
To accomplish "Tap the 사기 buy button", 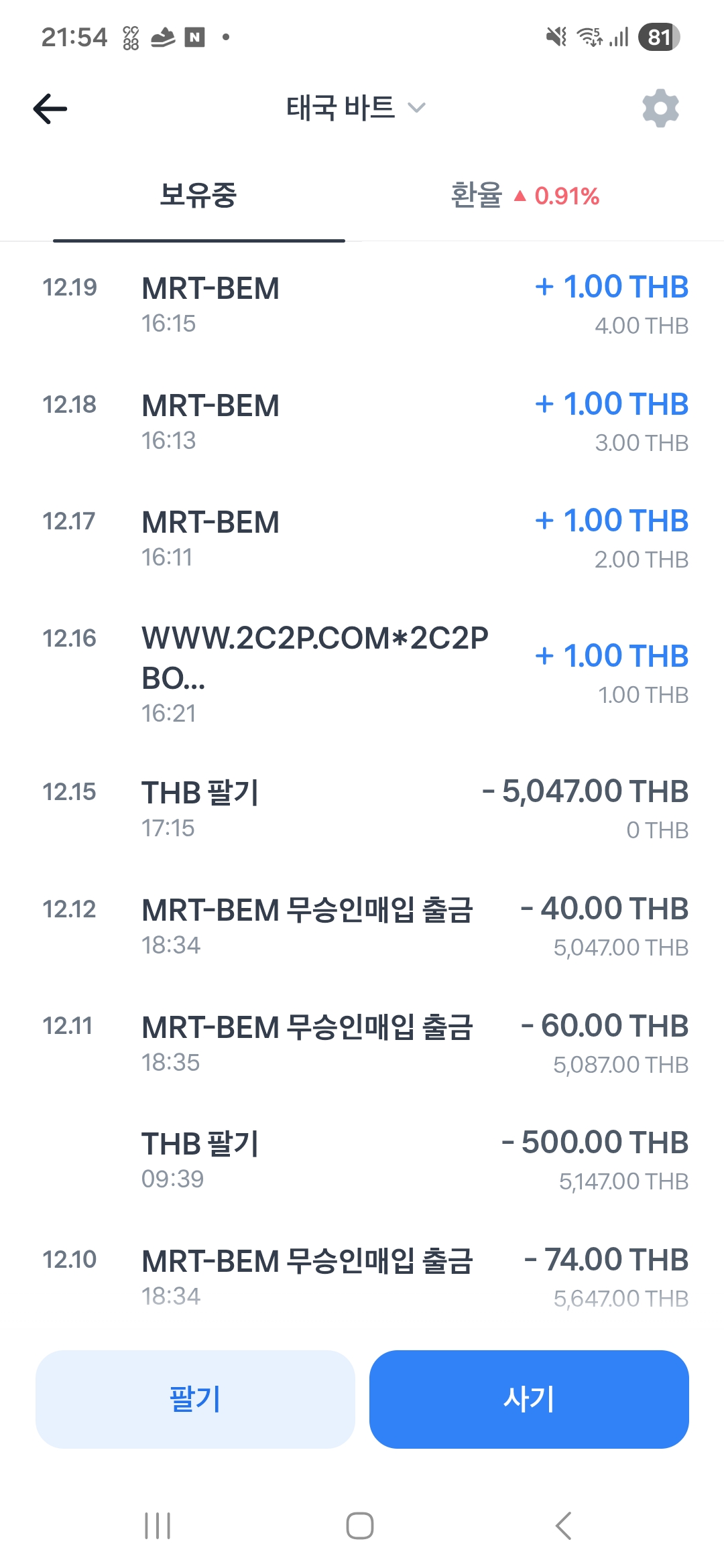I will [529, 1399].
